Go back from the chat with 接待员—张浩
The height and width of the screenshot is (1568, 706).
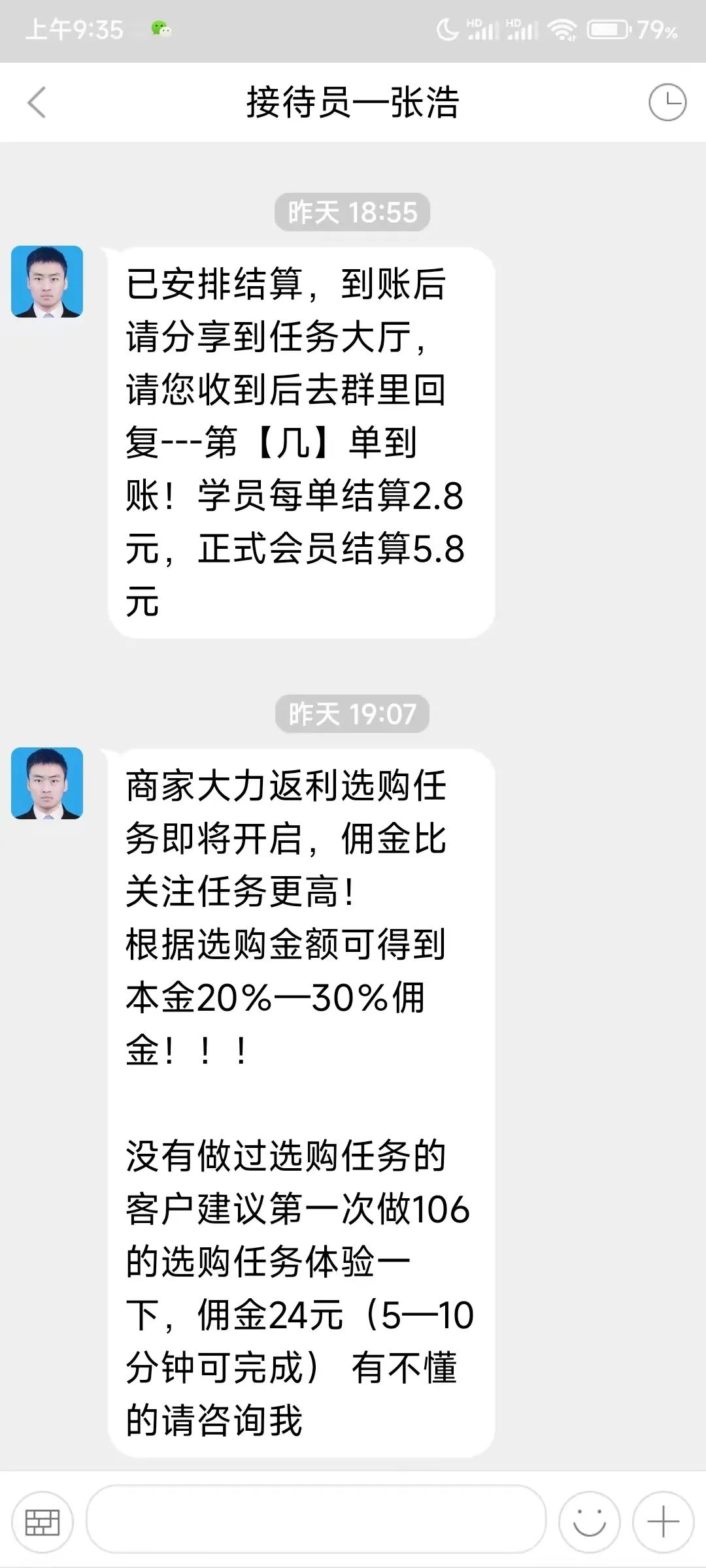(37, 103)
